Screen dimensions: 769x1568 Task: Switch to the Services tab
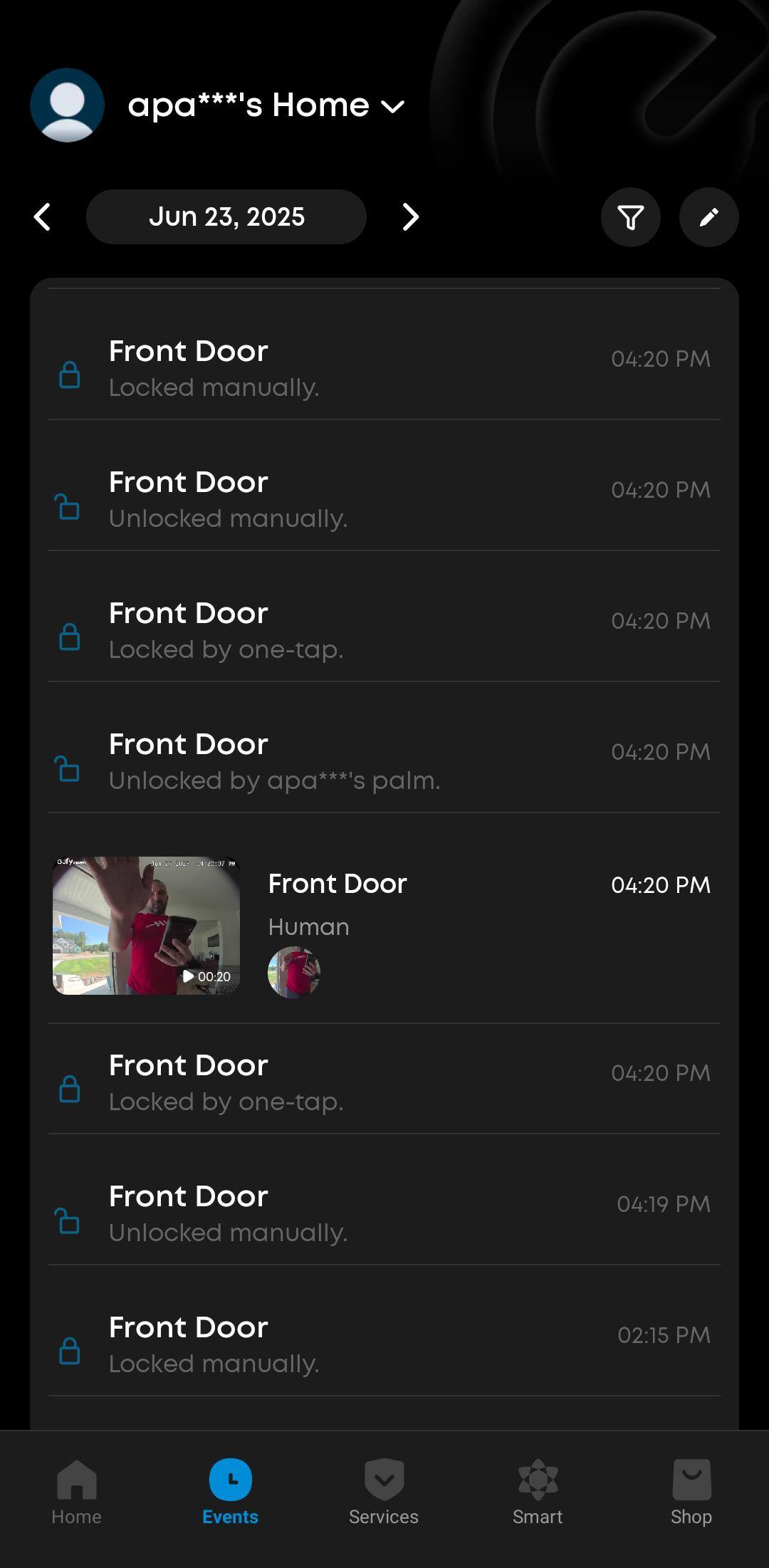pyautogui.click(x=384, y=1491)
